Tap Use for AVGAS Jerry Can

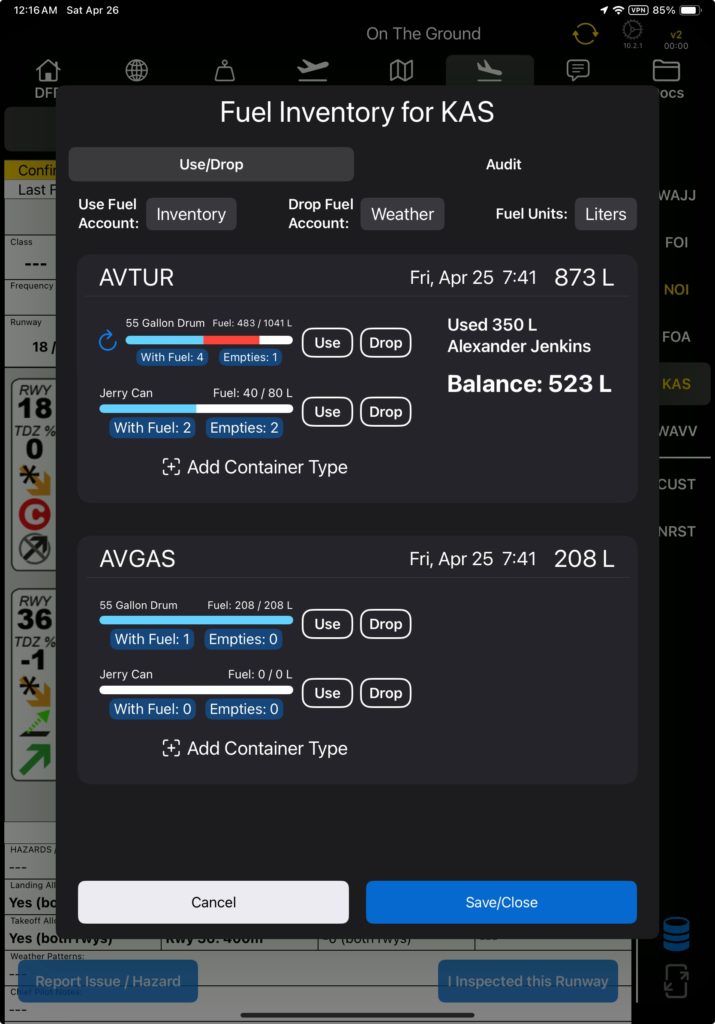tap(327, 693)
